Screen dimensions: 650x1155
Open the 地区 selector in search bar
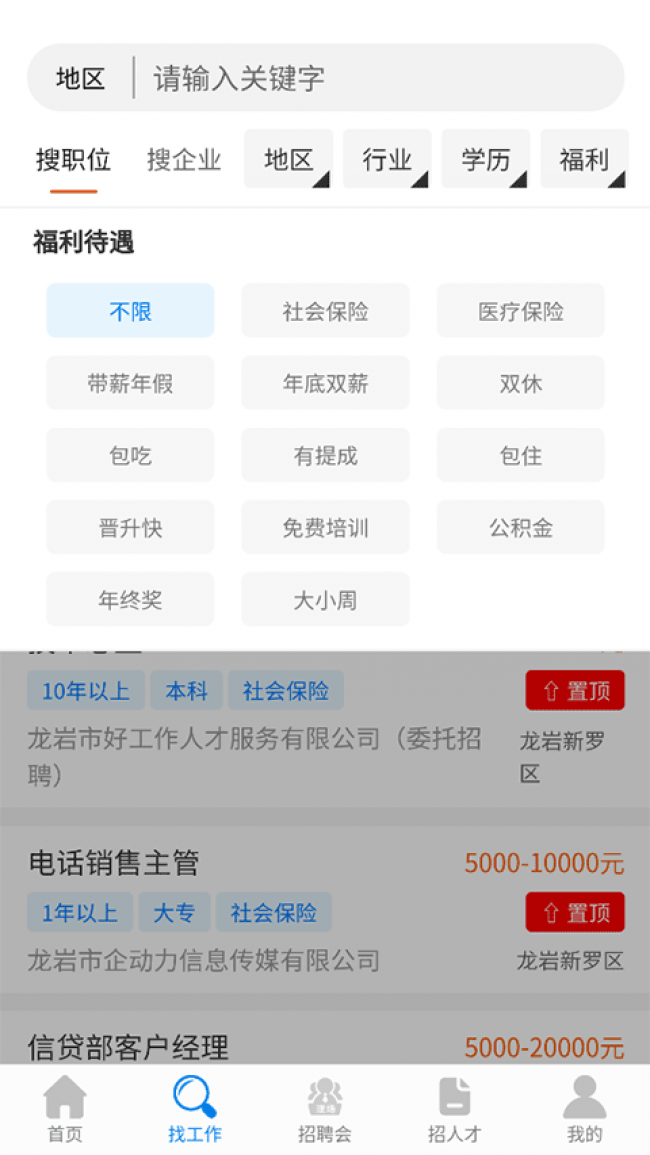(x=80, y=78)
